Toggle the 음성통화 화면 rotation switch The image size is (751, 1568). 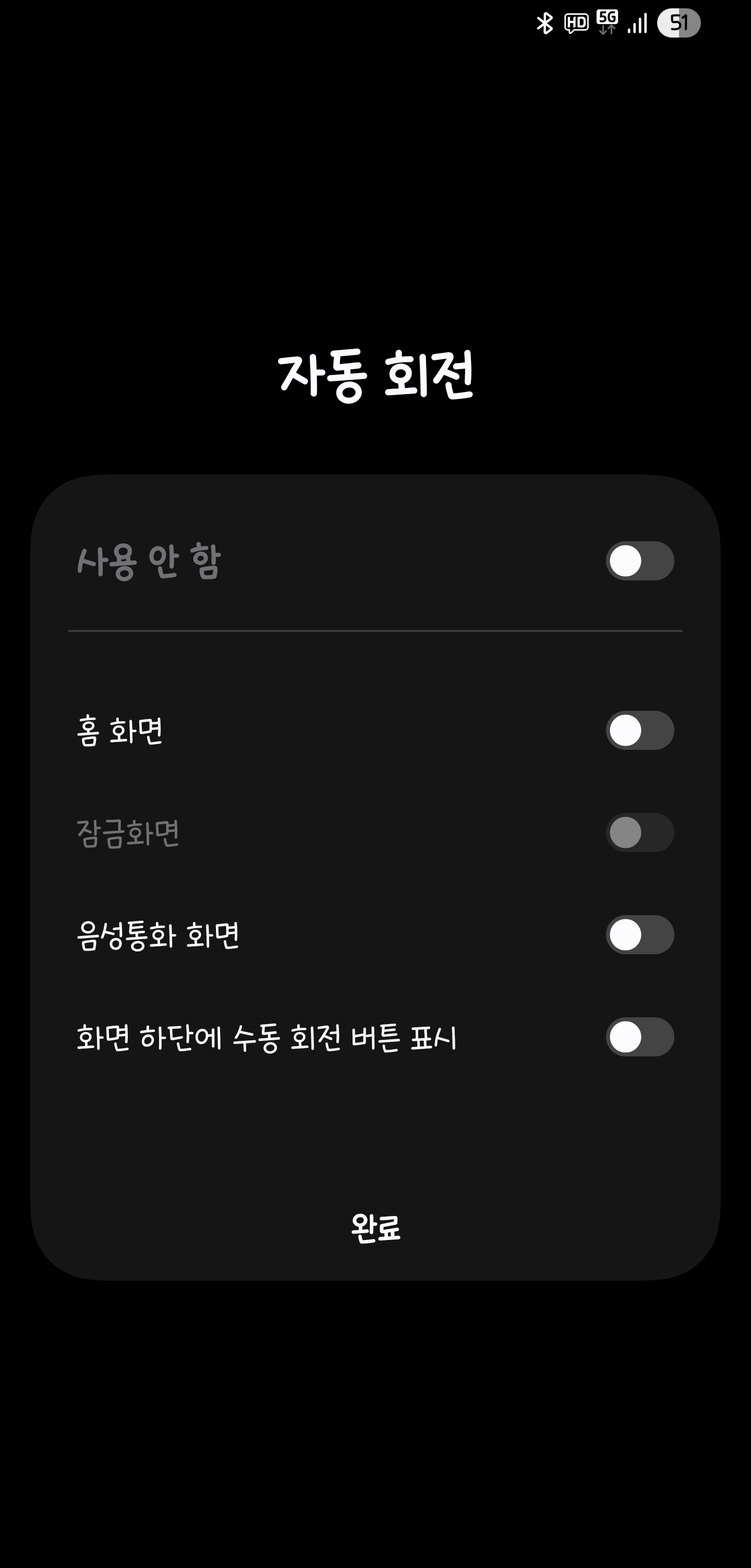639,934
